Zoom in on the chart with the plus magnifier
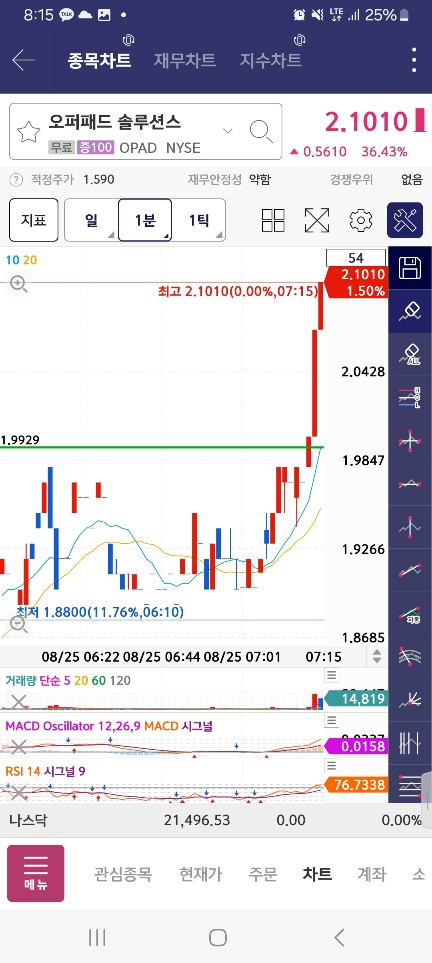The height and width of the screenshot is (963, 432). [18, 284]
